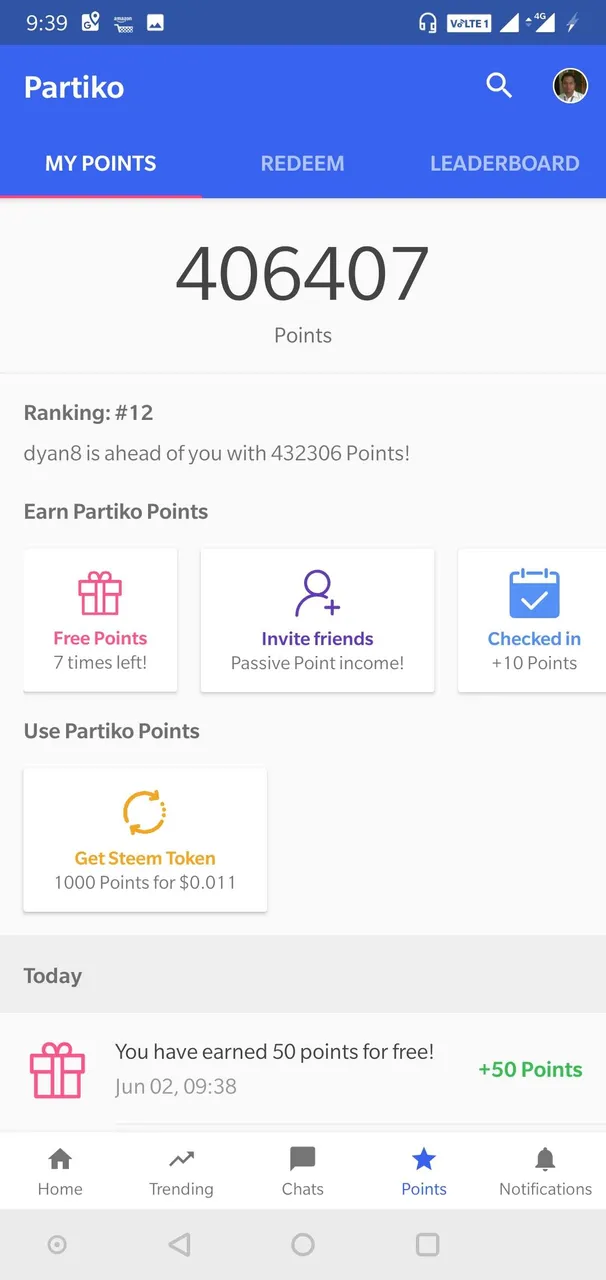Open the Invite friends card
This screenshot has height=1280, width=606.
(x=317, y=620)
